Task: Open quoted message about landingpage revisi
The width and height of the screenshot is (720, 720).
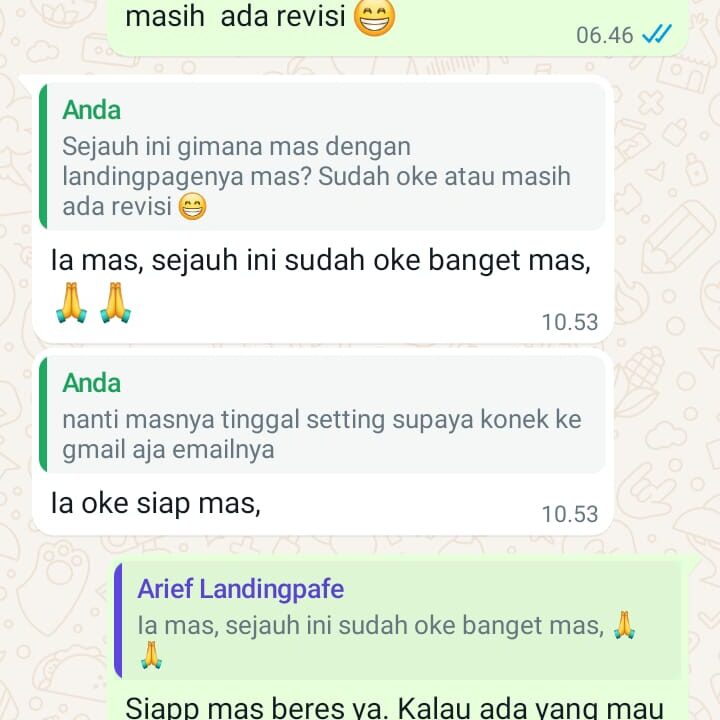Action: tap(320, 158)
